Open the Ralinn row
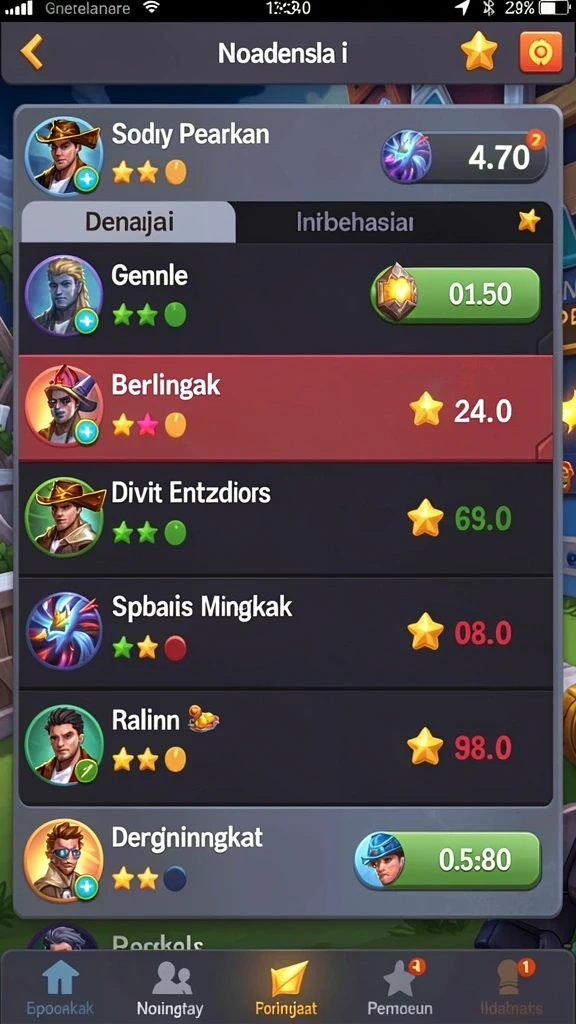The image size is (576, 1024). click(285, 747)
